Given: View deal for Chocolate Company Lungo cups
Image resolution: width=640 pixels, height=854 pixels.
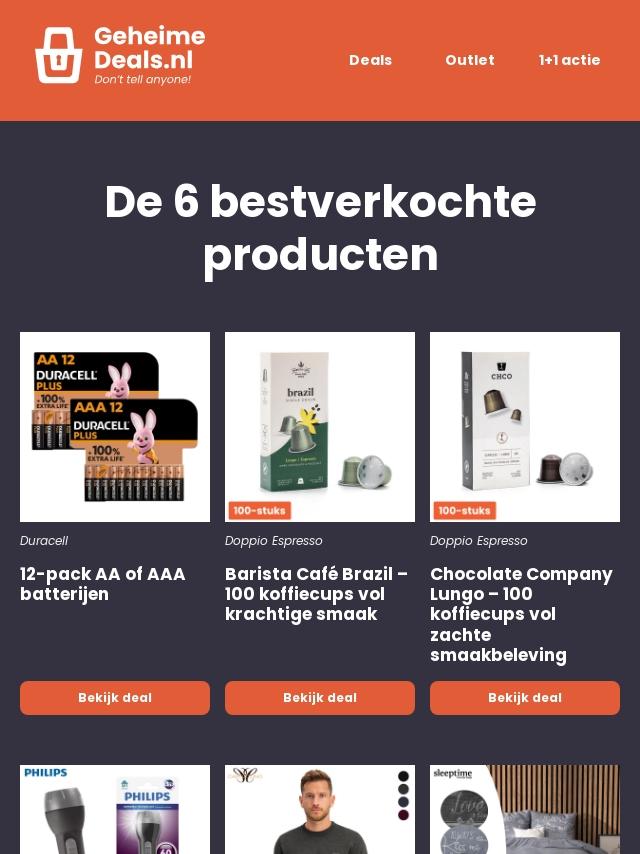Looking at the screenshot, I should (x=525, y=698).
